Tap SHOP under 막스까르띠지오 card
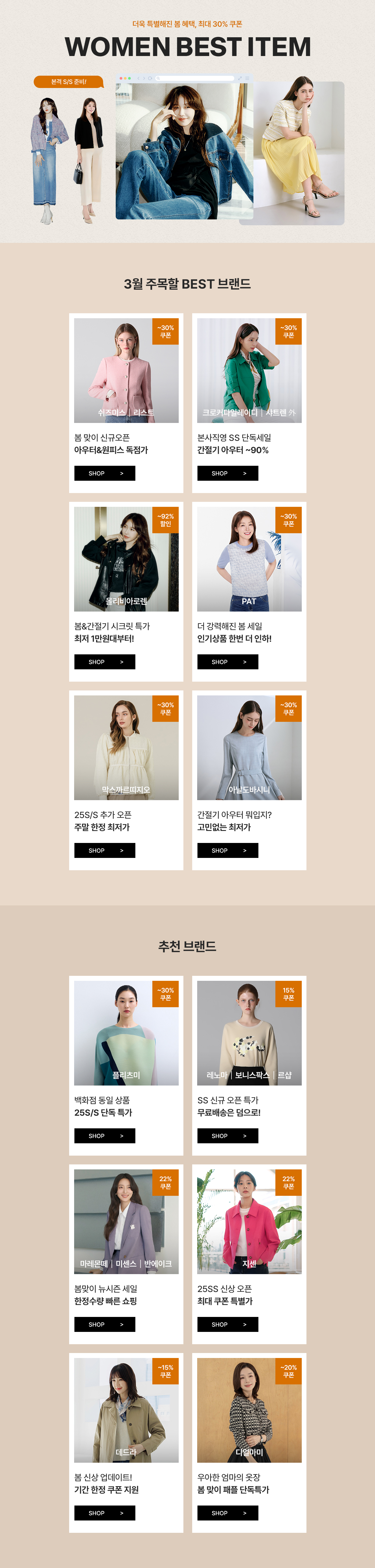 (105, 850)
